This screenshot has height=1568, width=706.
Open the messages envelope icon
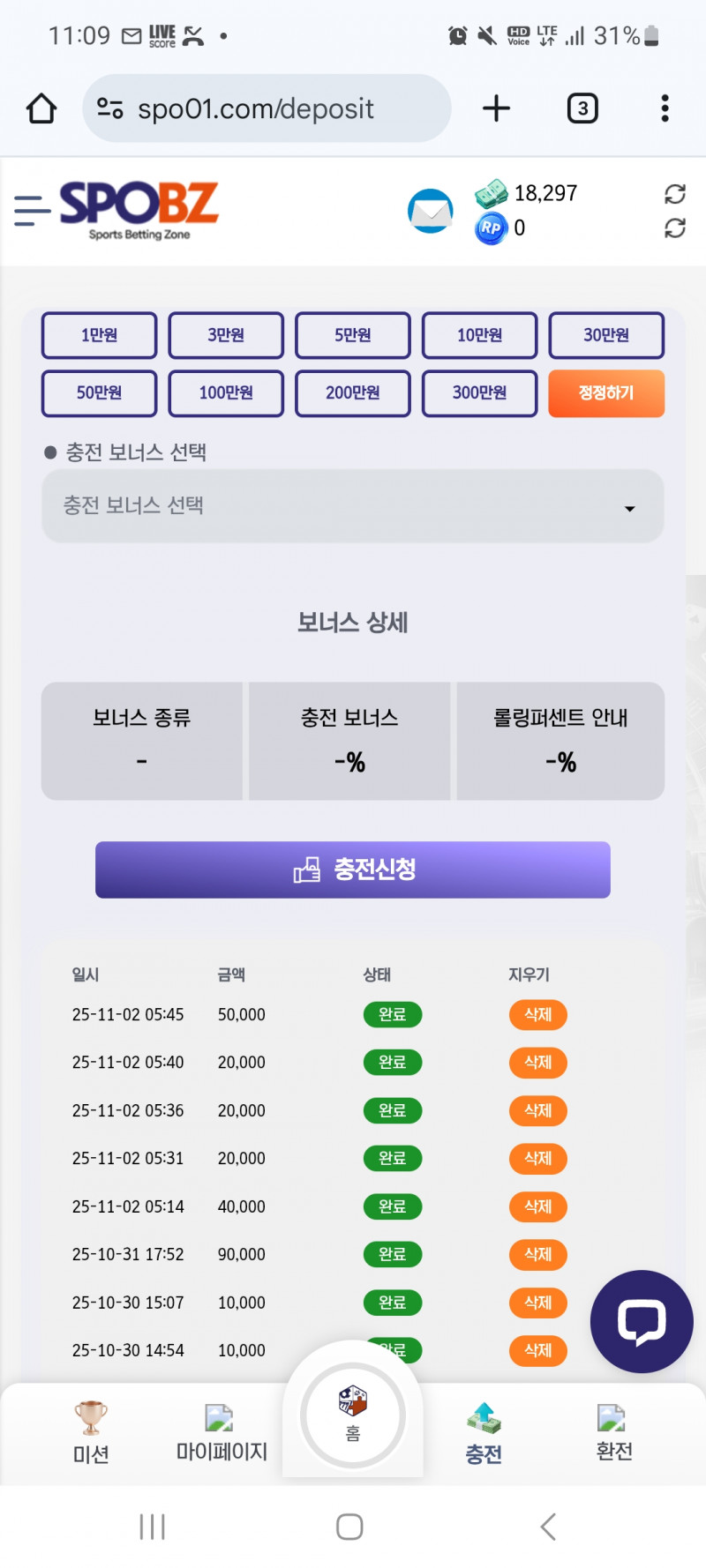click(431, 212)
